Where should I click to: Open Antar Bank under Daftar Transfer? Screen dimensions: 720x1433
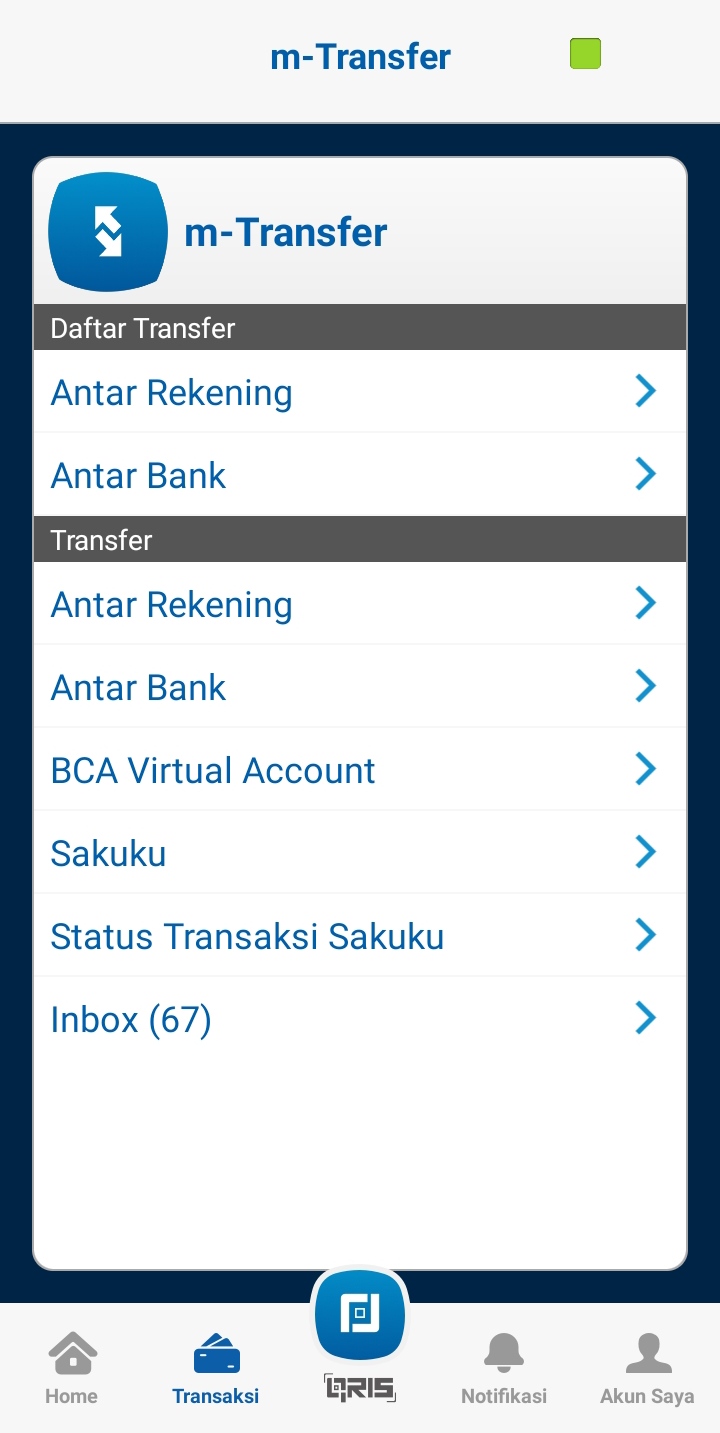point(359,475)
